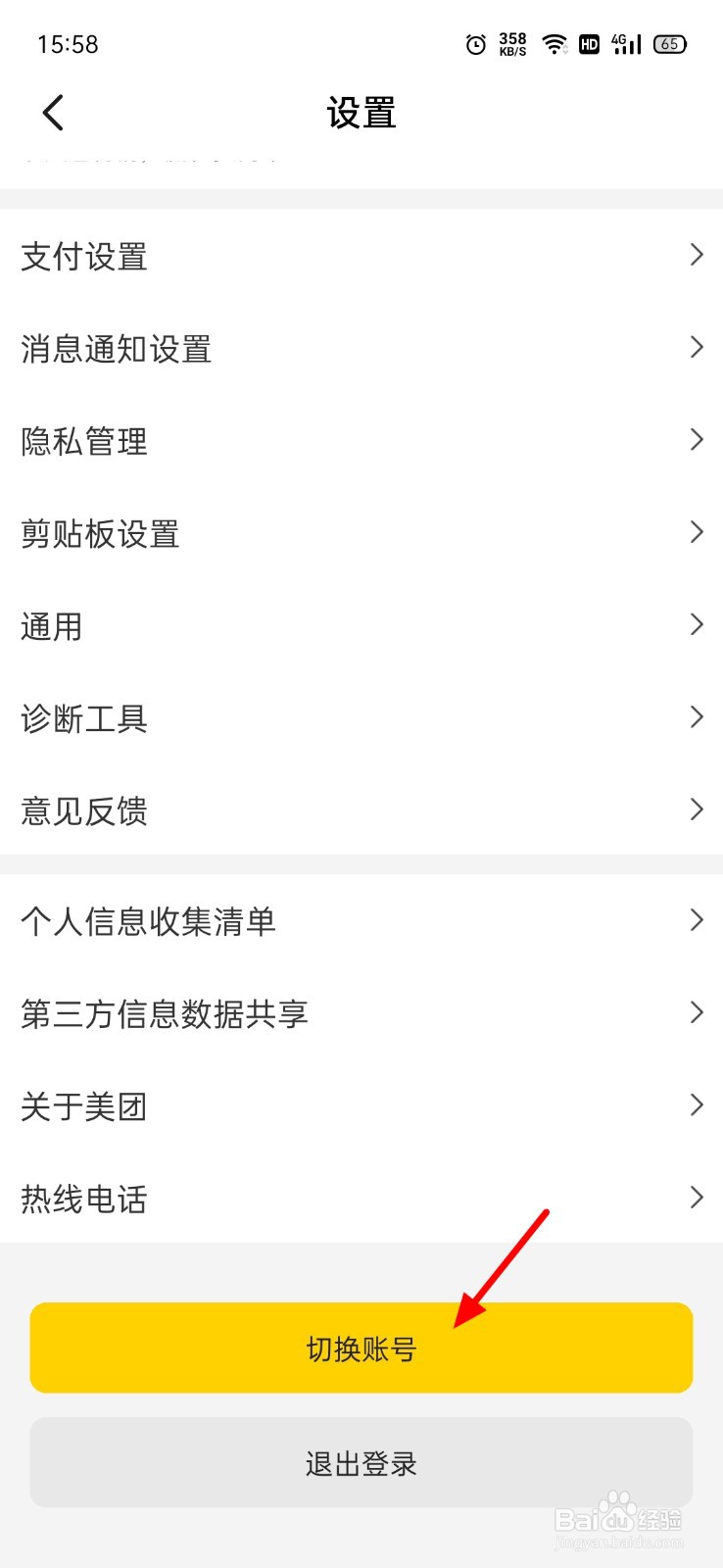This screenshot has width=723, height=1568.
Task: Expand the chevron next to 个人信息收集清单
Action: (x=697, y=920)
